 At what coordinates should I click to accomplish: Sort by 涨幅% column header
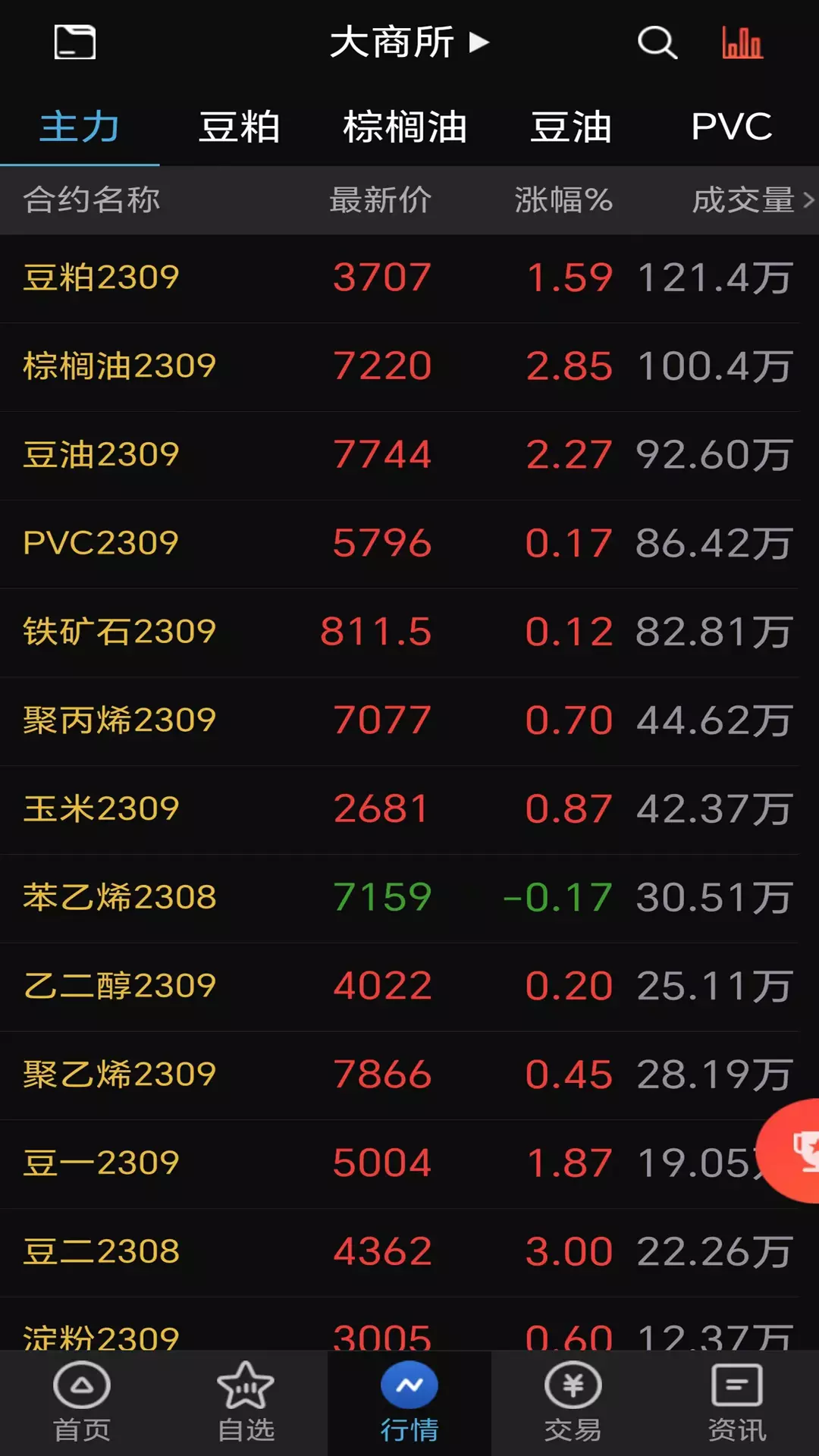tap(563, 200)
